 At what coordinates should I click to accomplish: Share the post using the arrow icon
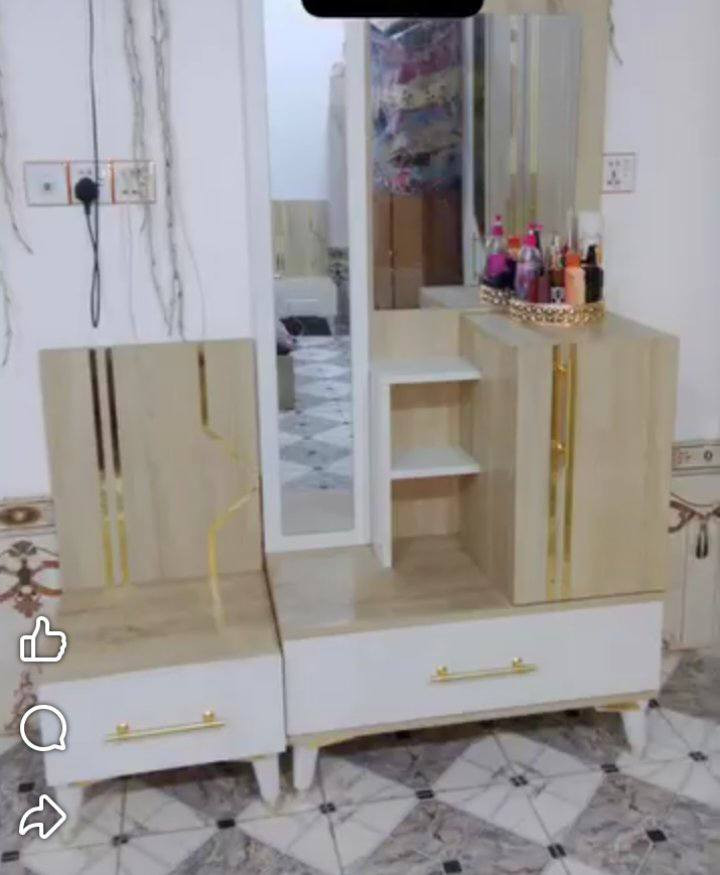click(45, 815)
